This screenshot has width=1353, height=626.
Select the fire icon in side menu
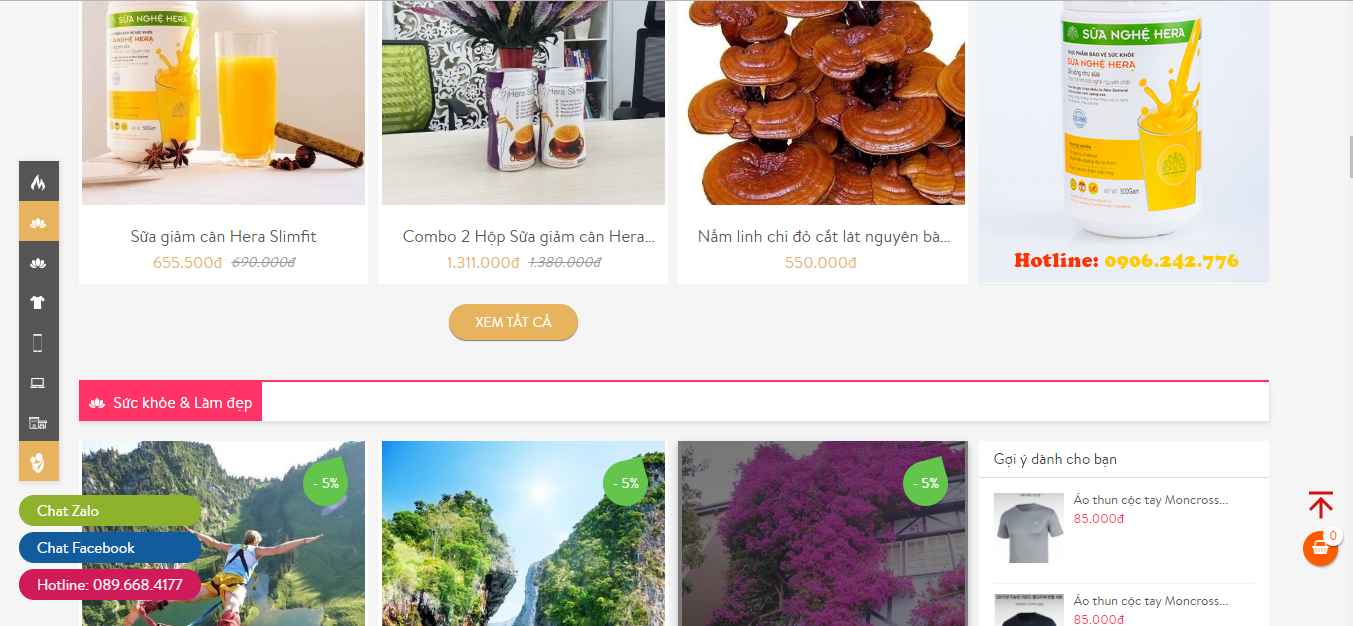[39, 182]
